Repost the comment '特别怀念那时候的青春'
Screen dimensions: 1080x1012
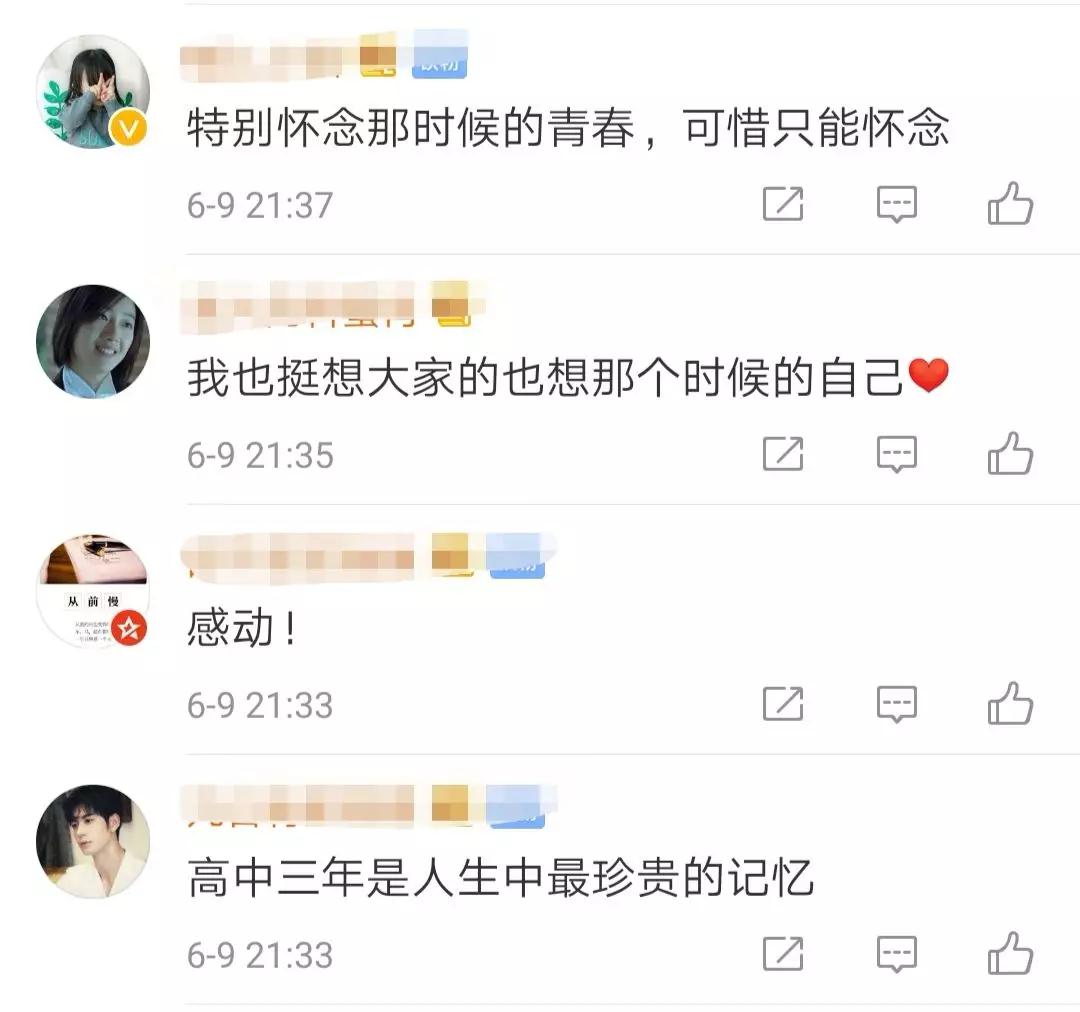point(783,204)
